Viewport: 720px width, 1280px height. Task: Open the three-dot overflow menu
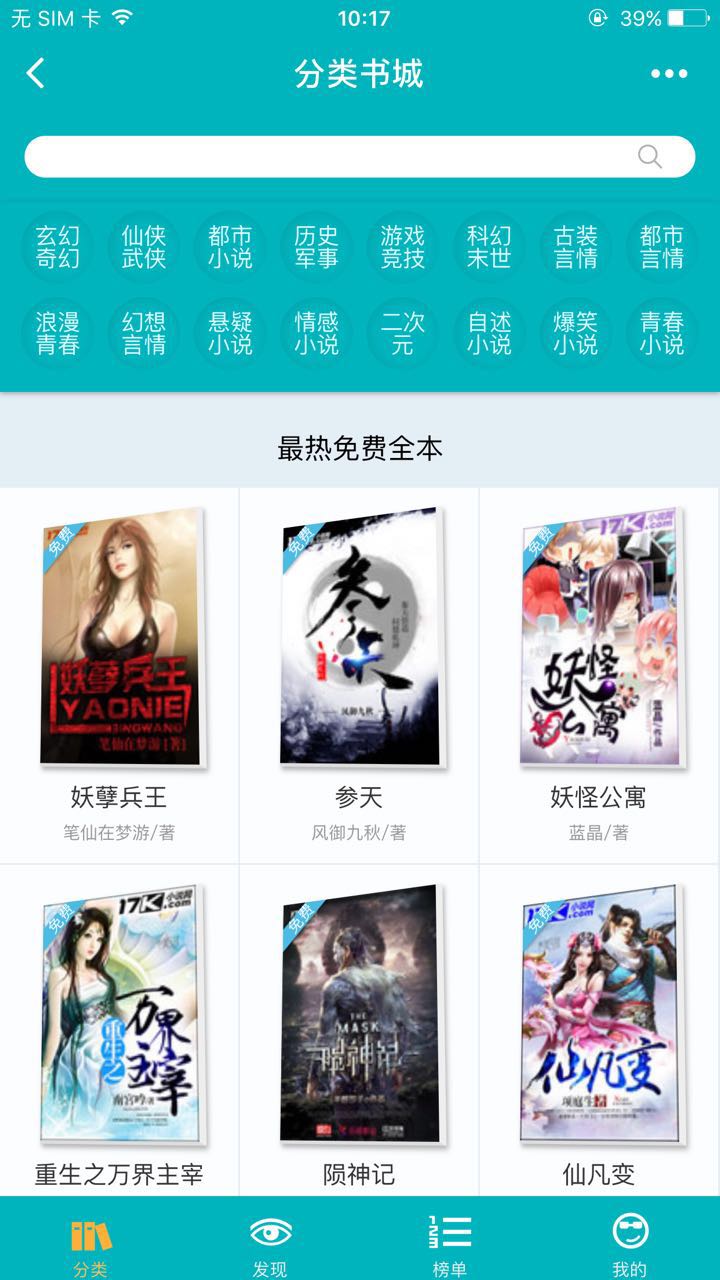(669, 73)
